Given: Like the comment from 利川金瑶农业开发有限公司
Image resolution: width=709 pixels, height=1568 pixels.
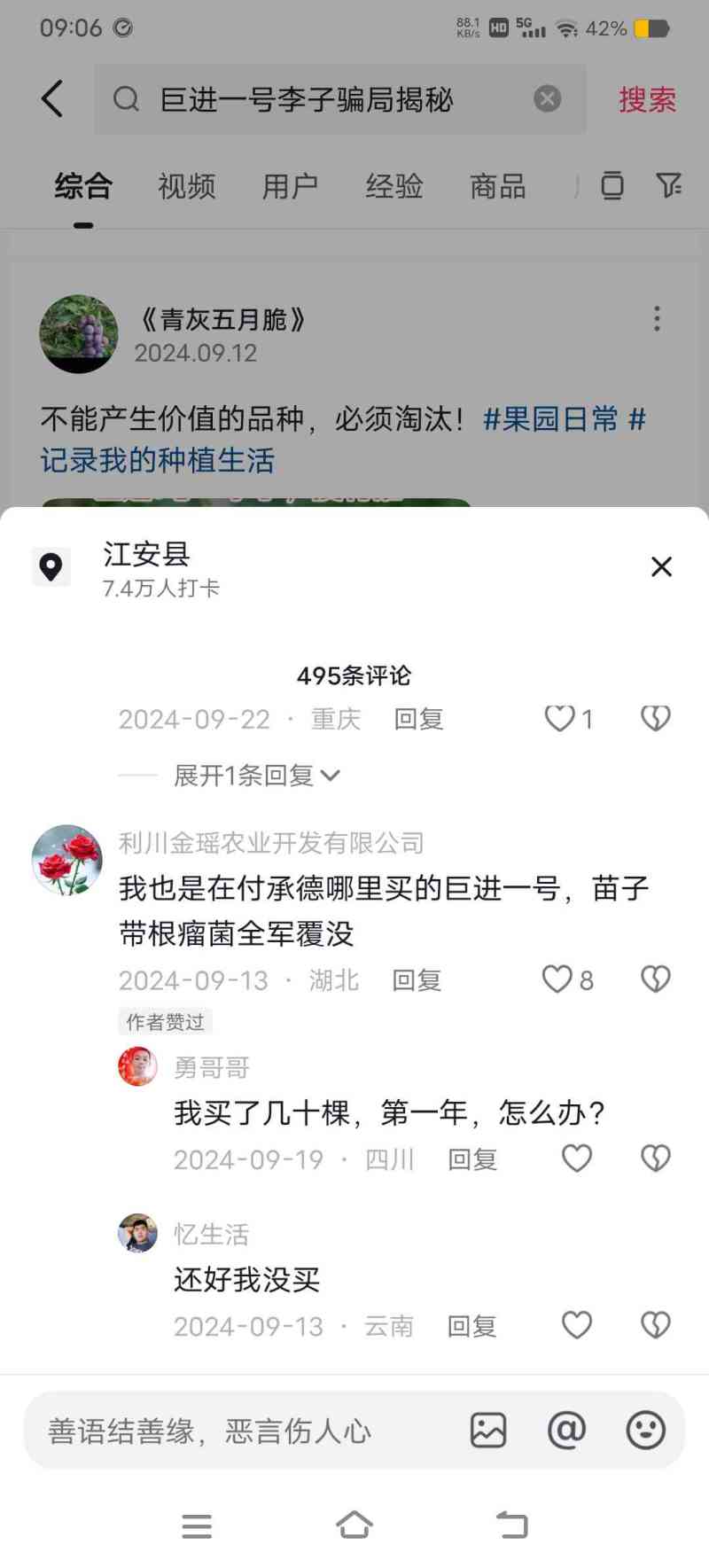Looking at the screenshot, I should click(558, 979).
